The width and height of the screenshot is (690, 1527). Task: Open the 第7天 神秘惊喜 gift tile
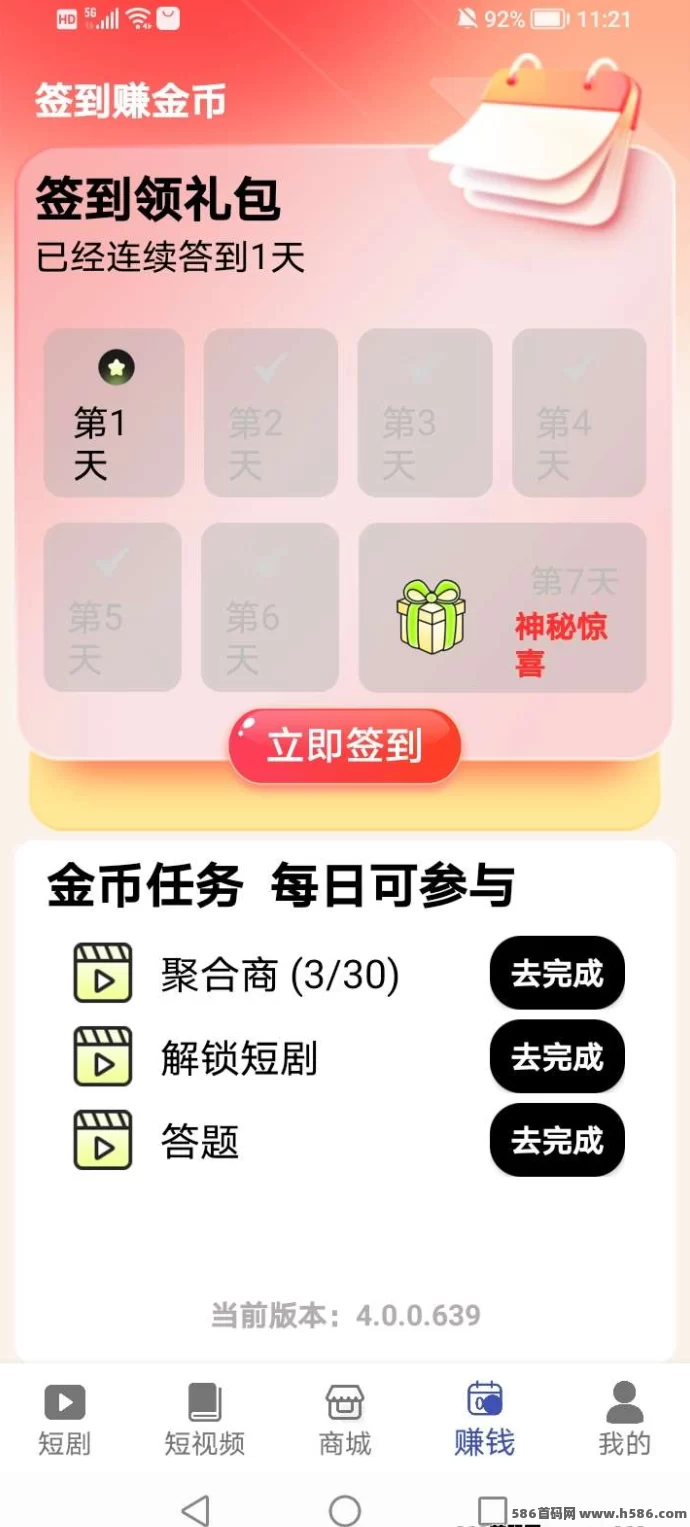pos(502,608)
